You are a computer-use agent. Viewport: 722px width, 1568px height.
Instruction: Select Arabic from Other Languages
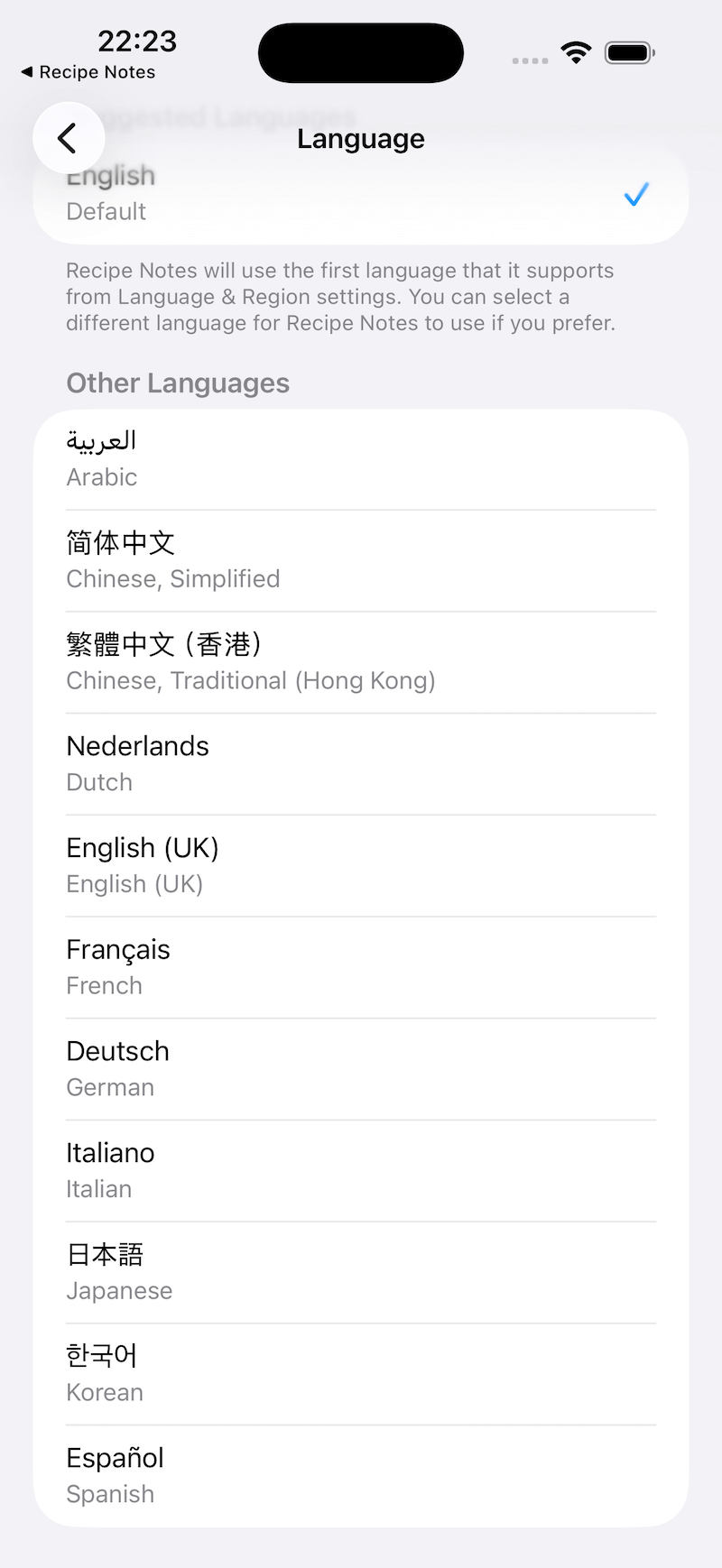361,458
